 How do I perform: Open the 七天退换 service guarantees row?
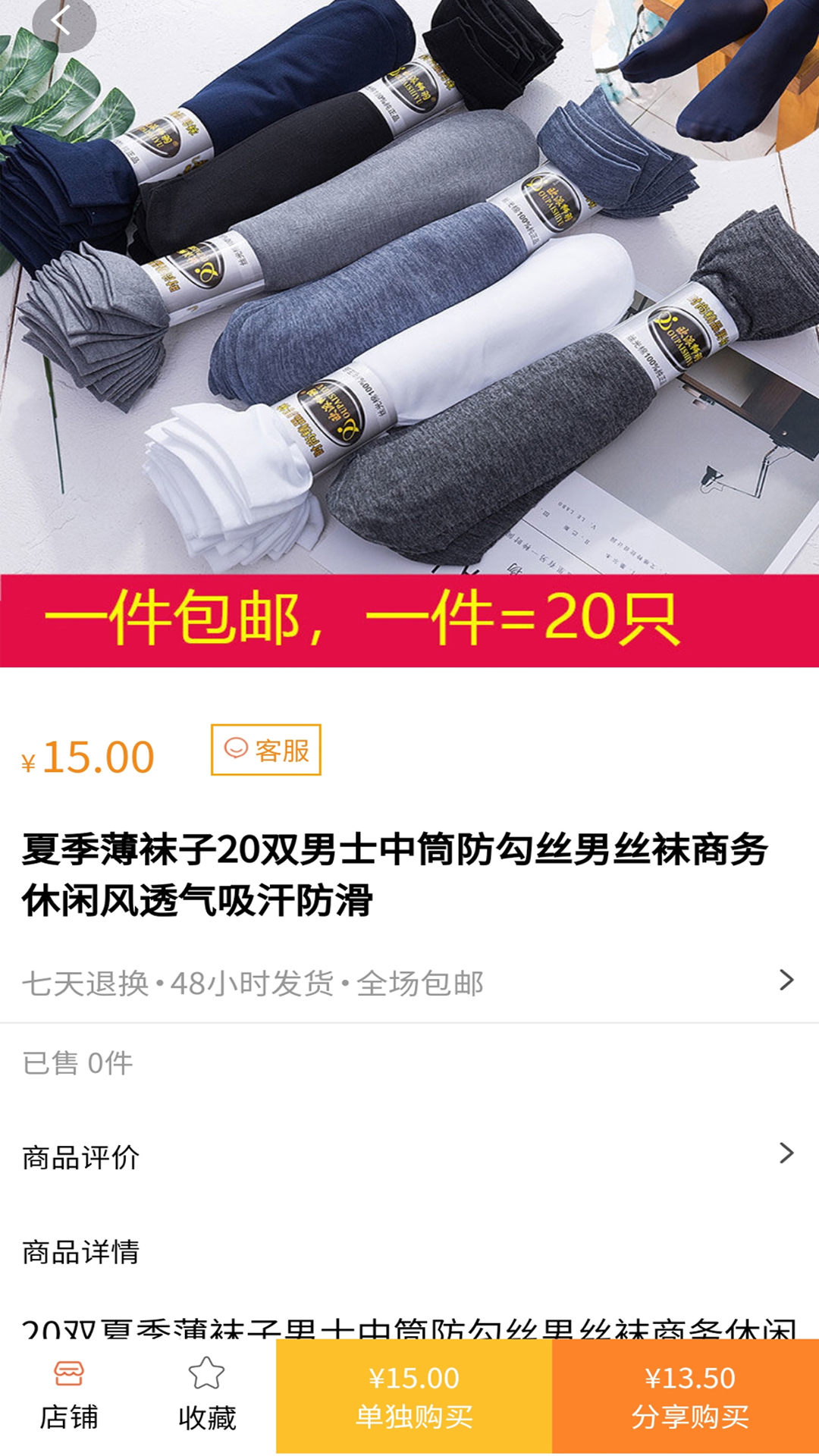click(409, 983)
